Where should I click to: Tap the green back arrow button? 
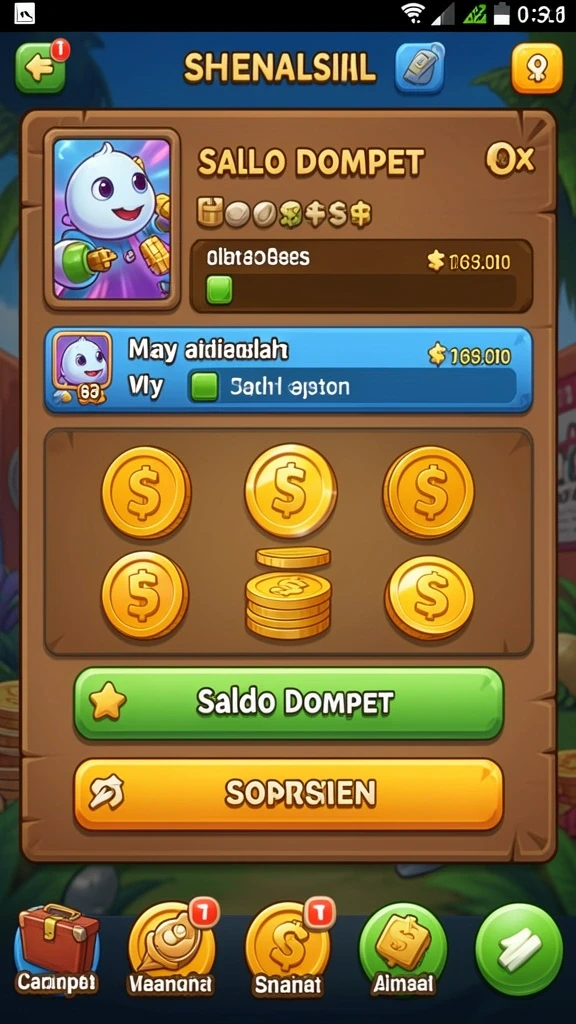tap(40, 68)
